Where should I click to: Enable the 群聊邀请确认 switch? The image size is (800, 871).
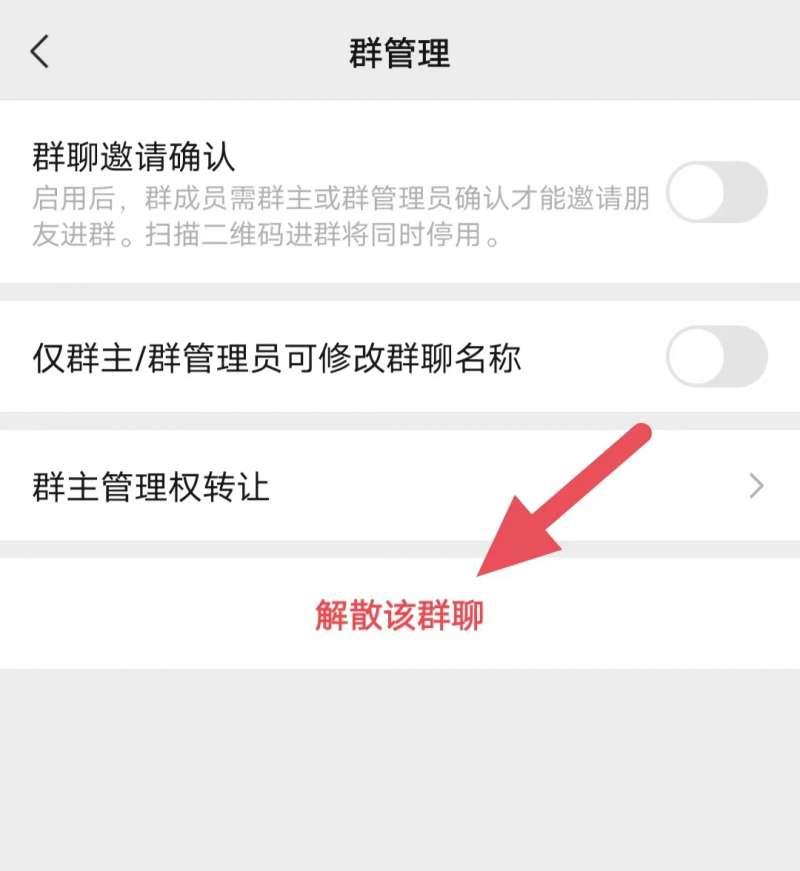coord(716,192)
